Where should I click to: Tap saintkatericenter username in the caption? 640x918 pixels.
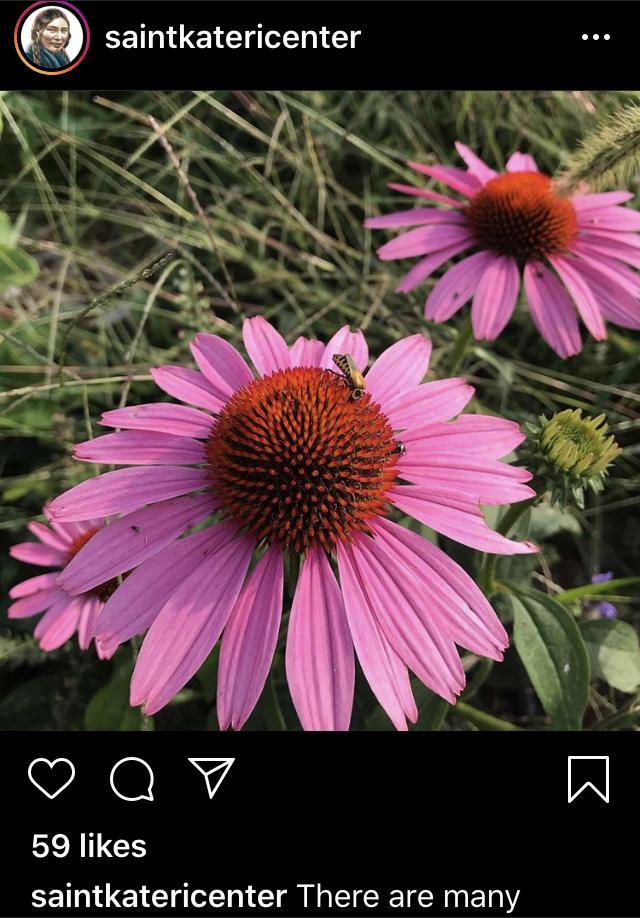click(x=159, y=896)
